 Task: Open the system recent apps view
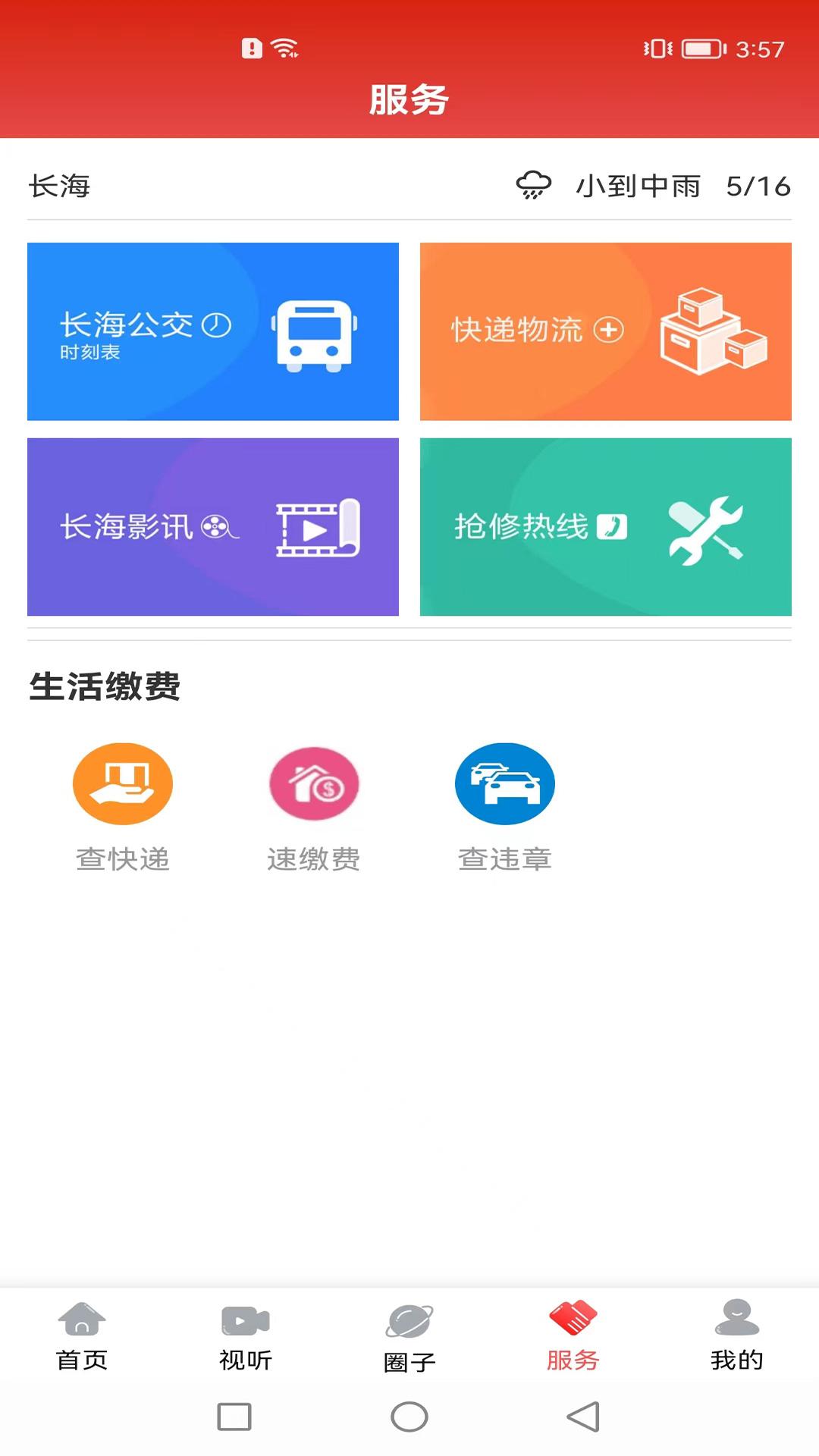point(234,1417)
